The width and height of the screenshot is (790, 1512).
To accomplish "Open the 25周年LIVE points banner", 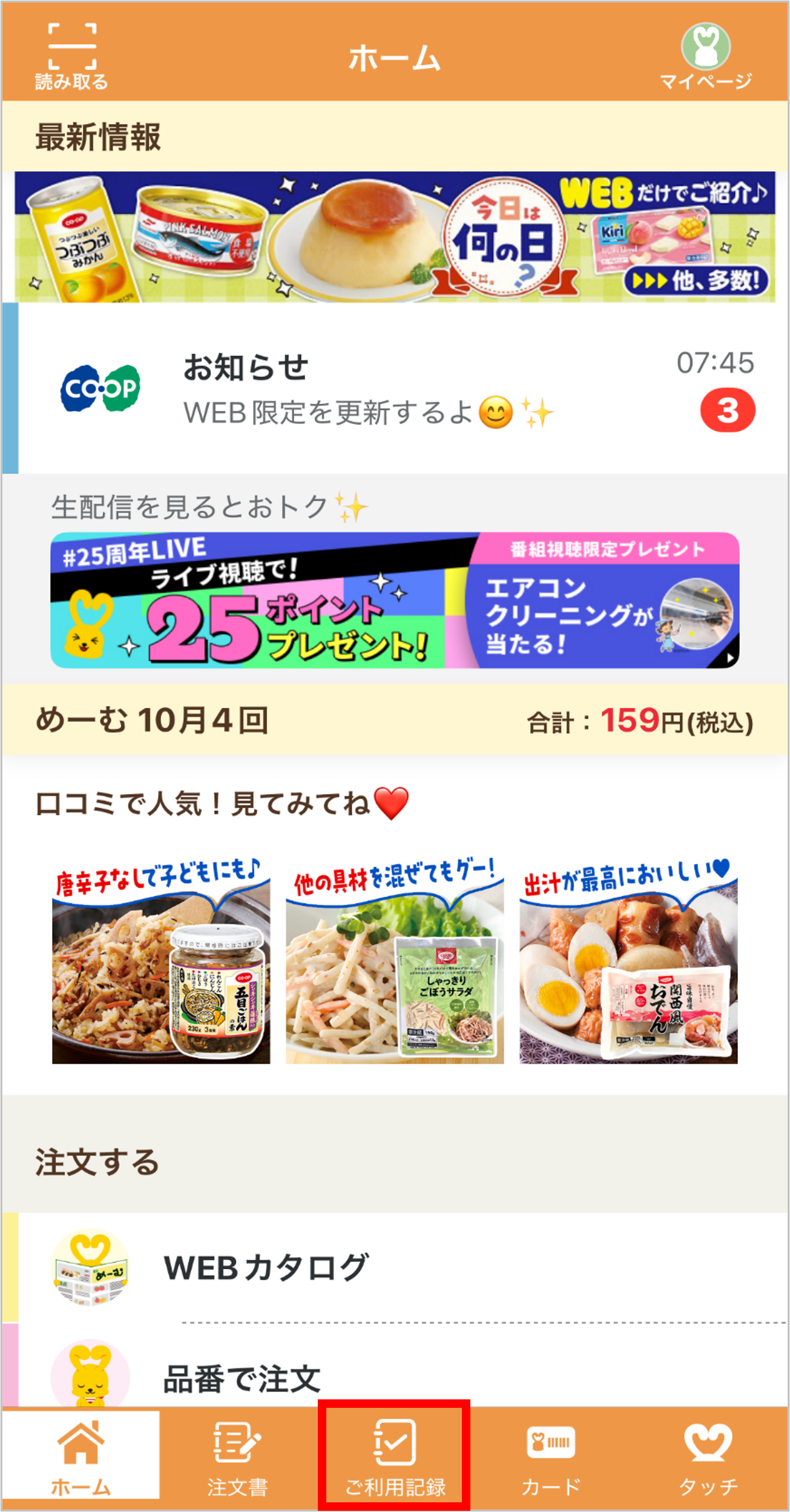I will pos(395,600).
